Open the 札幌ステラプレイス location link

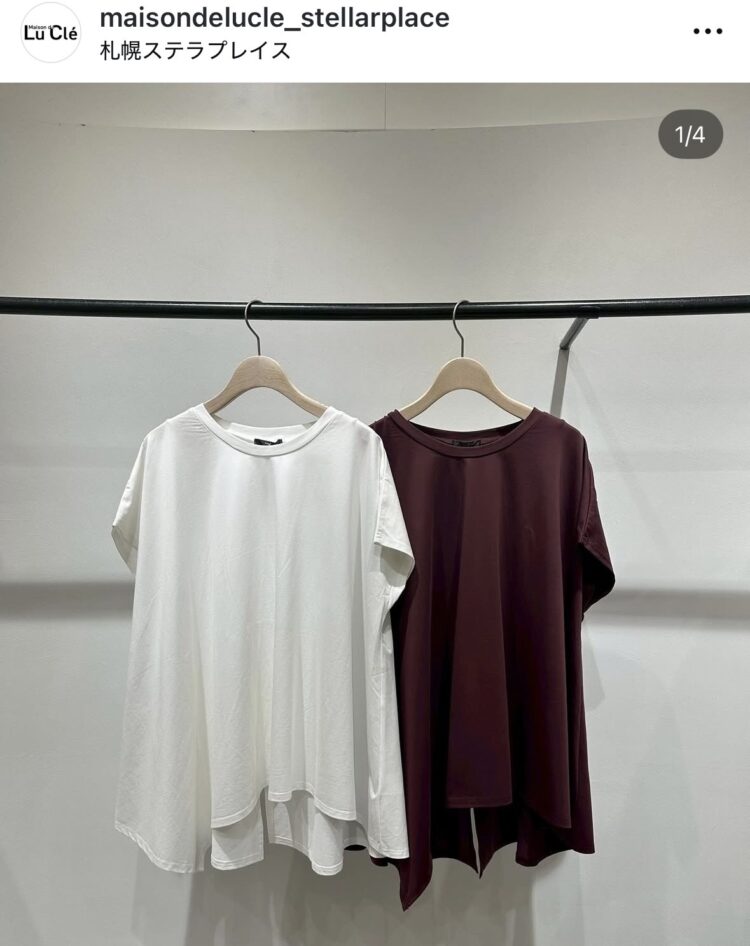point(196,50)
